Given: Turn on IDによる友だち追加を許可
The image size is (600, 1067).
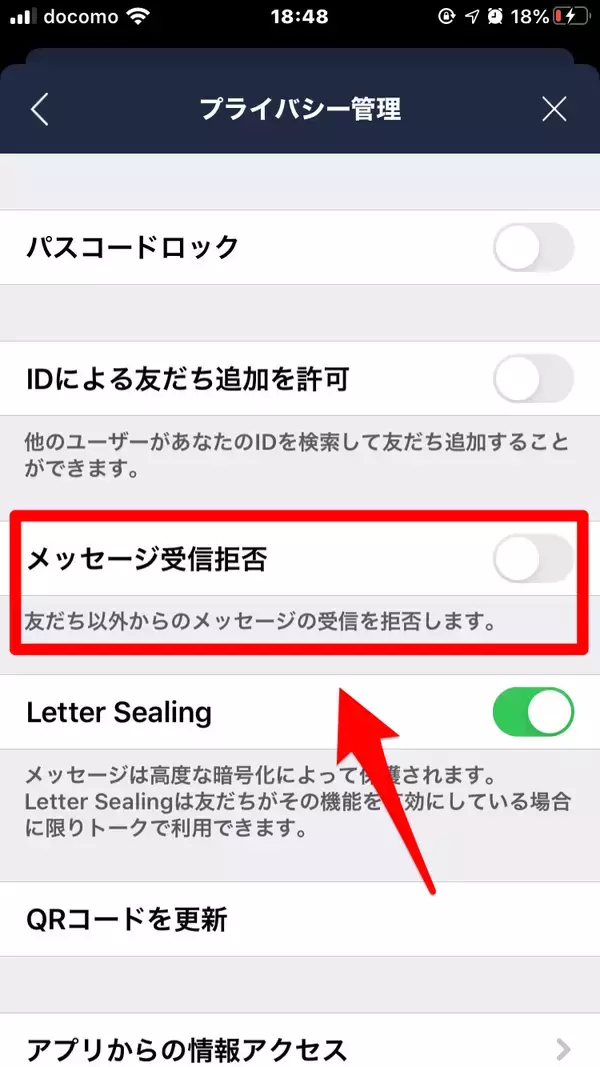Looking at the screenshot, I should point(533,379).
